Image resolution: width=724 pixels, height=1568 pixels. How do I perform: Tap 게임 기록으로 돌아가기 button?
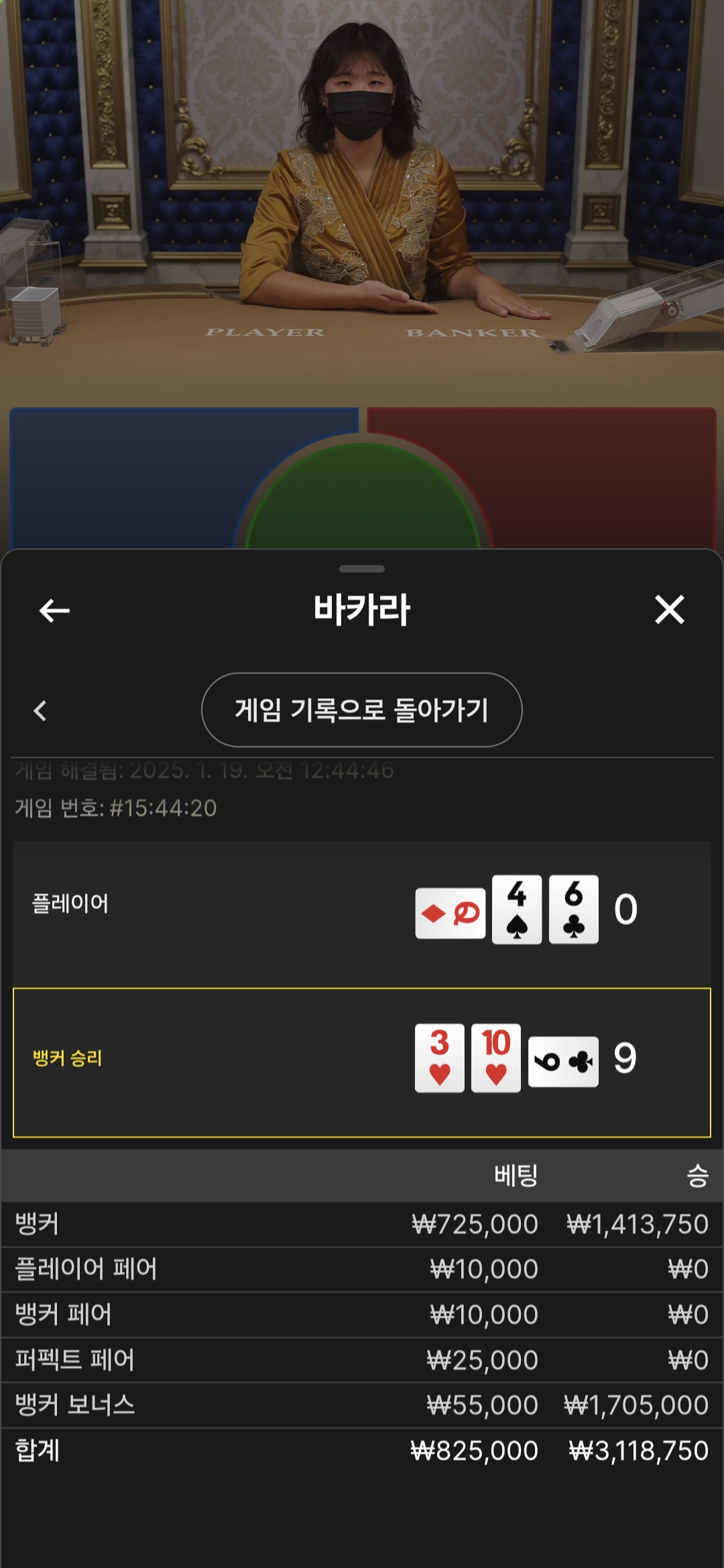[x=362, y=710]
